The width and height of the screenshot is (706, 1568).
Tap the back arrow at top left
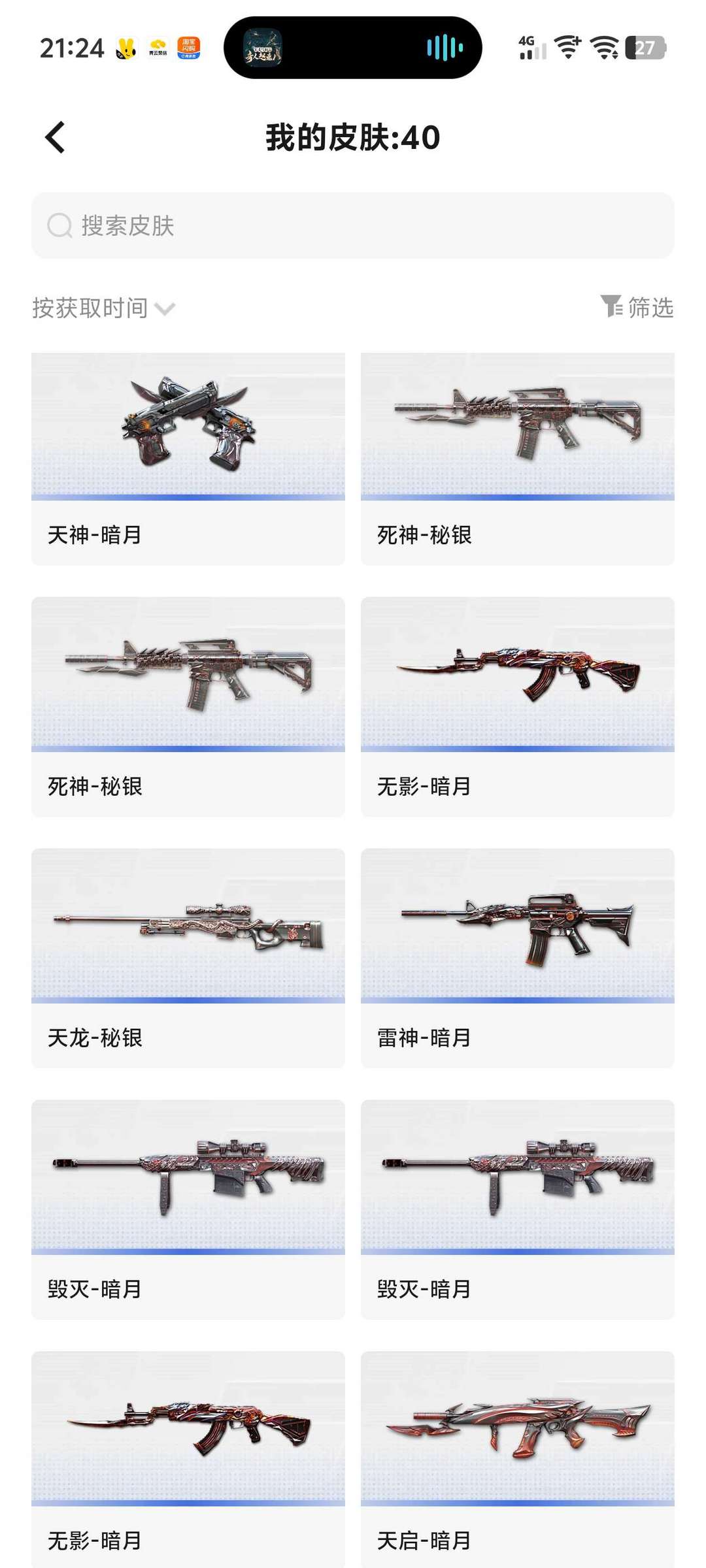55,137
